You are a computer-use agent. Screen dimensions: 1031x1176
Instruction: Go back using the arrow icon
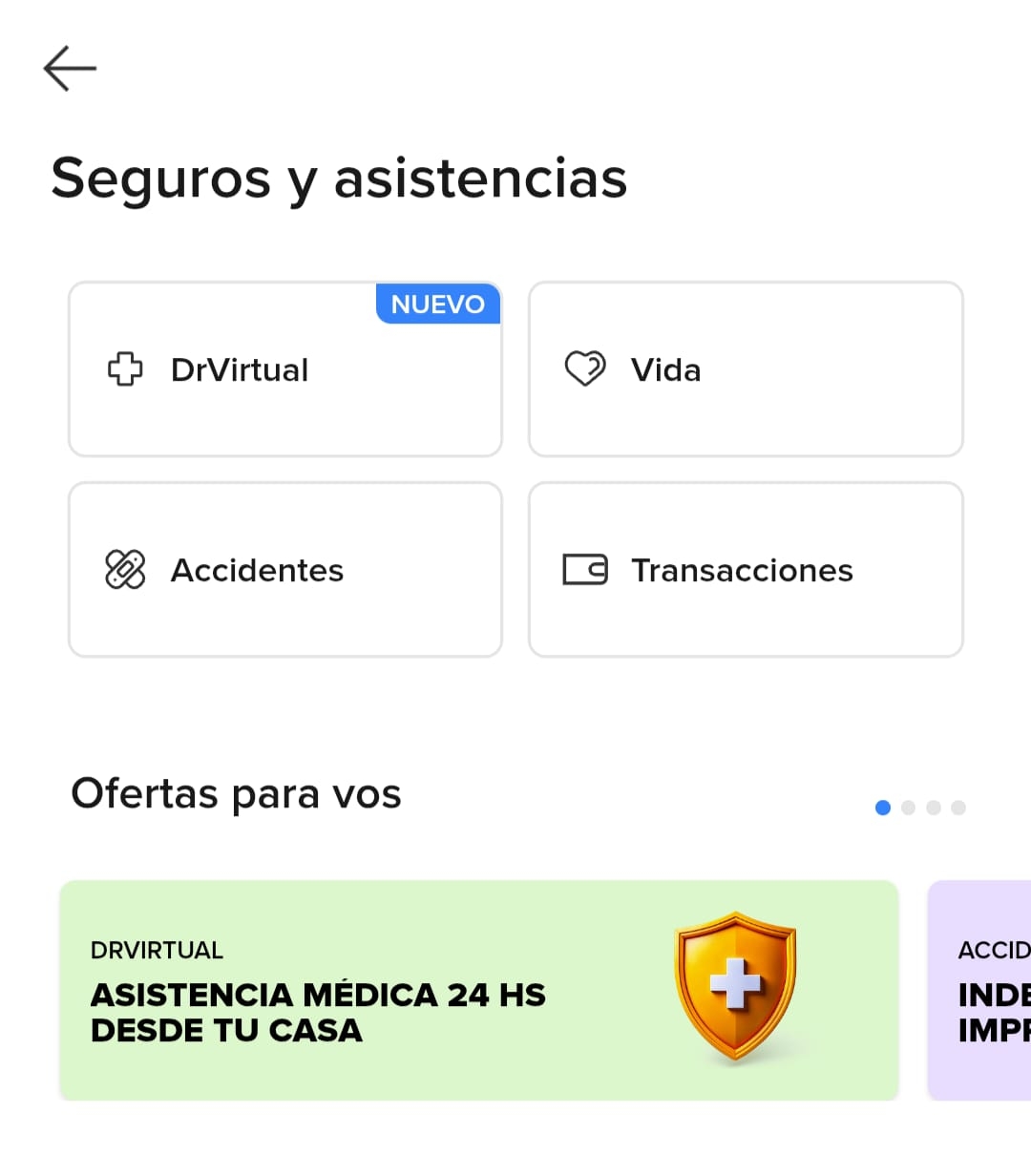coord(70,69)
